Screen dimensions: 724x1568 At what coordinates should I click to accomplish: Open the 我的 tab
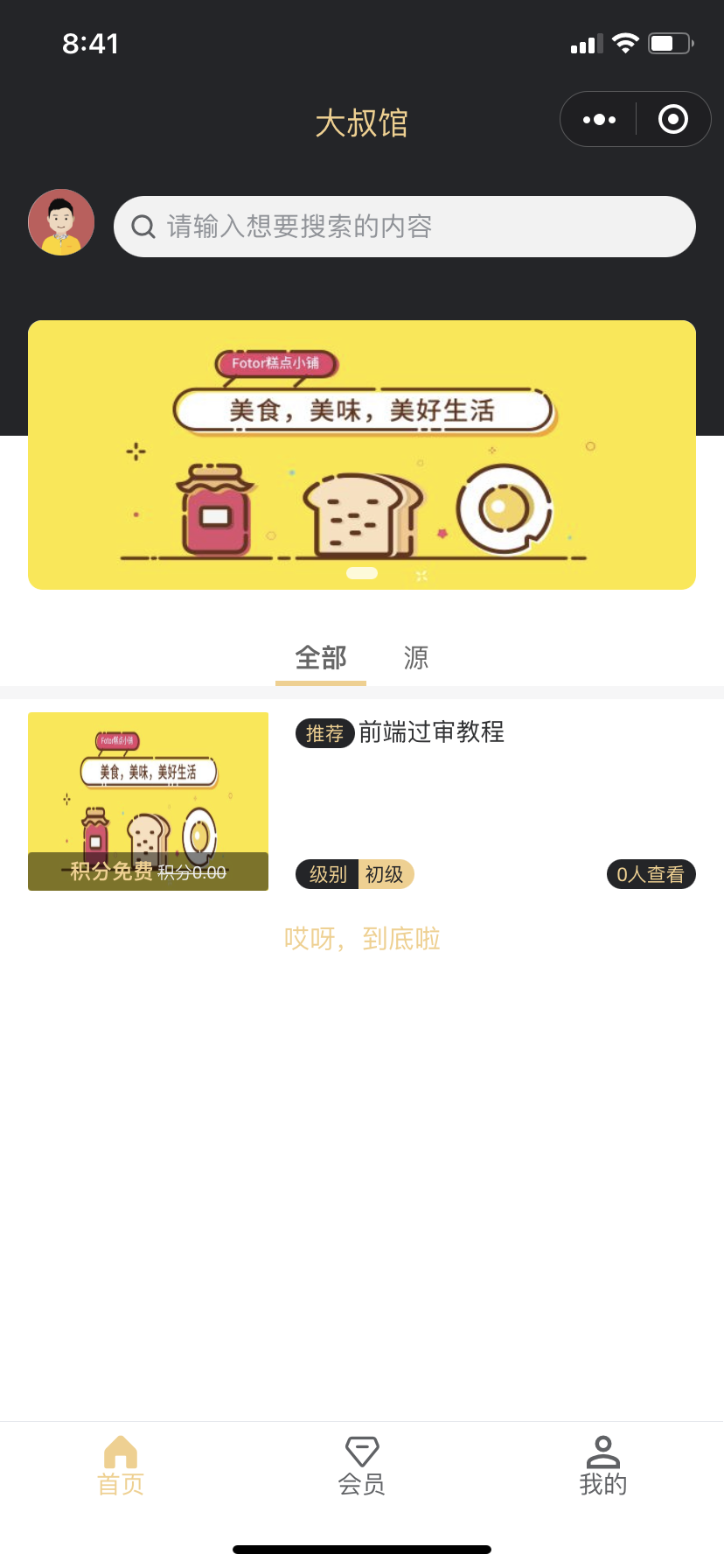tap(603, 1466)
